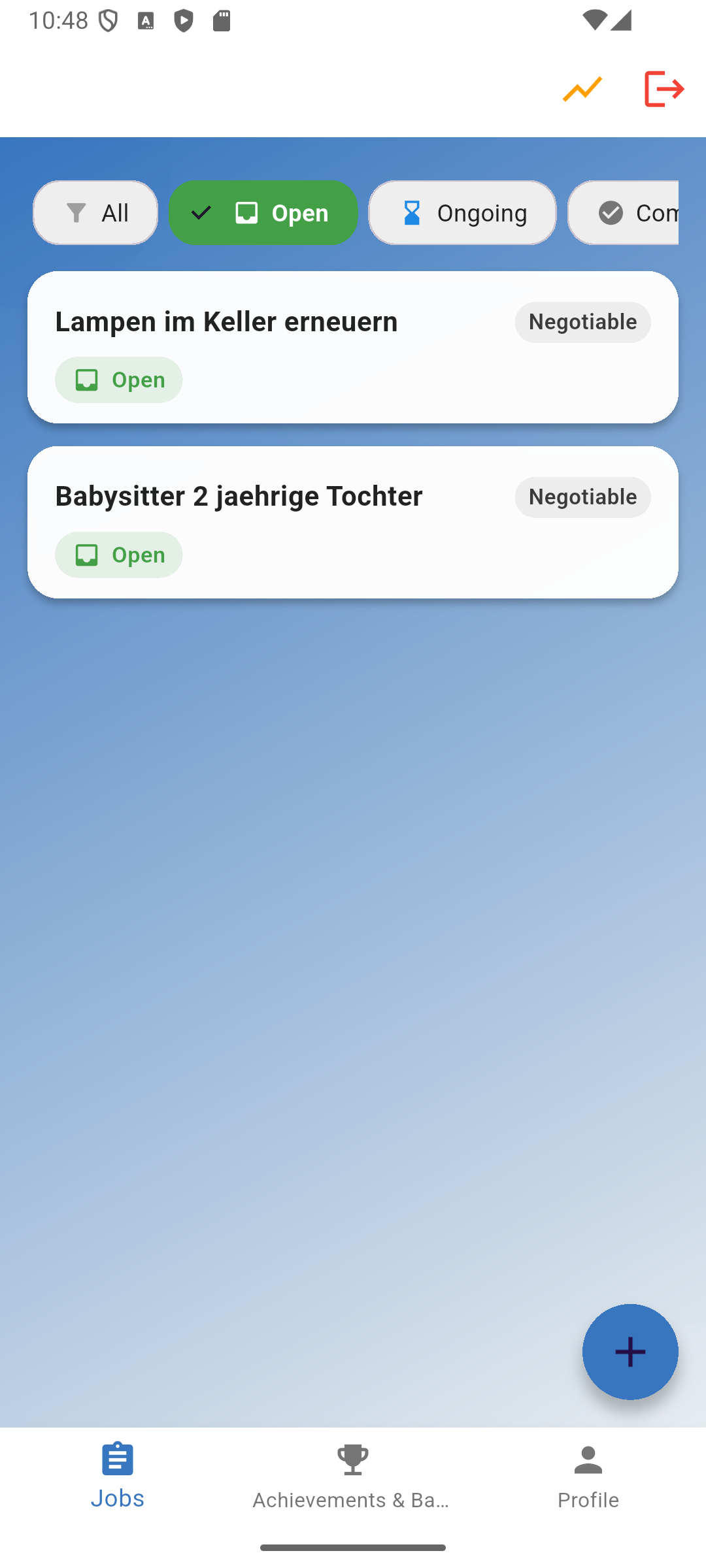Tap the plus button to create a new job
This screenshot has width=706, height=1568.
pyautogui.click(x=630, y=1353)
